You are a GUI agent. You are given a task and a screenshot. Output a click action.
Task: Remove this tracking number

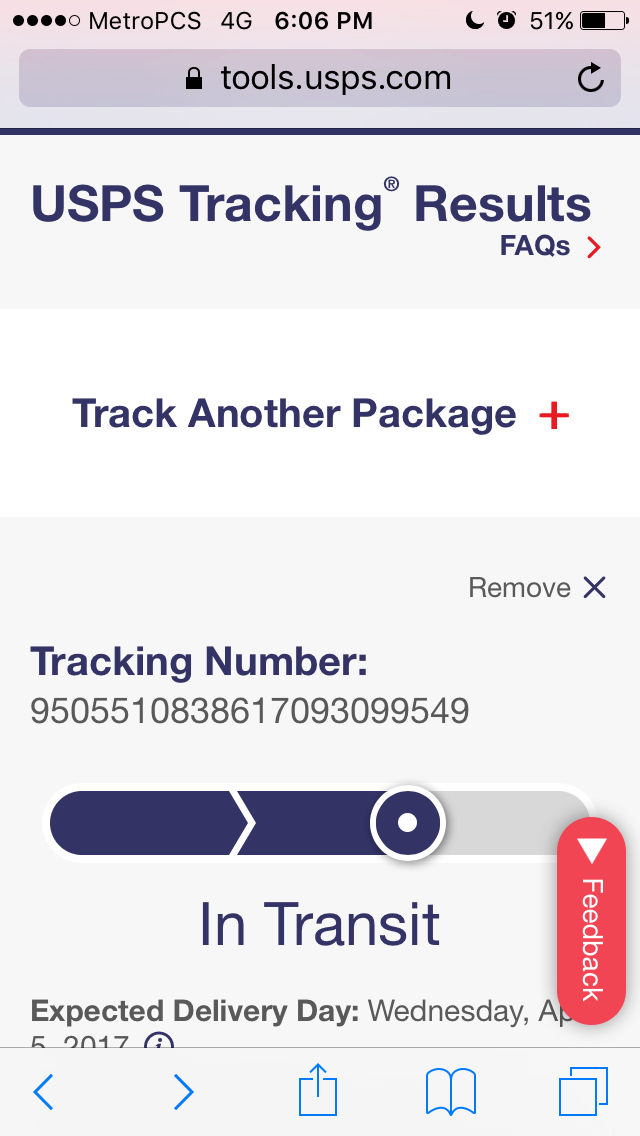536,588
